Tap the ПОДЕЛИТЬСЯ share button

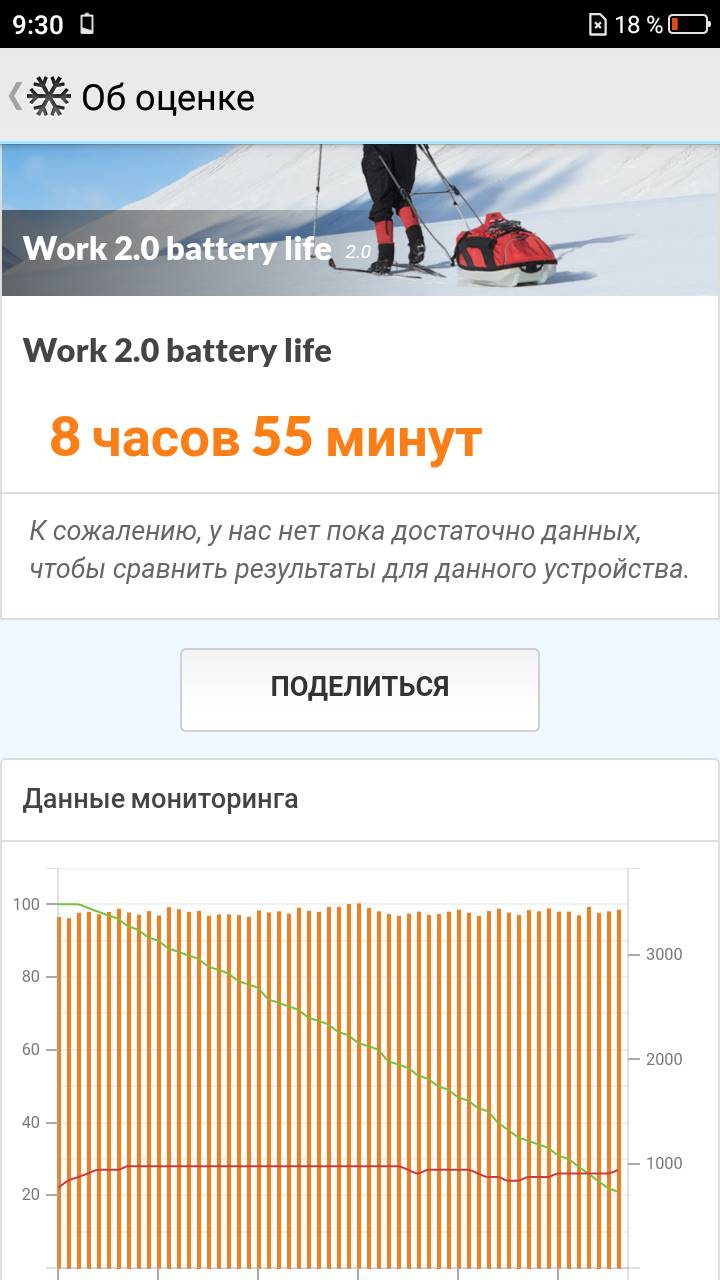coord(360,688)
